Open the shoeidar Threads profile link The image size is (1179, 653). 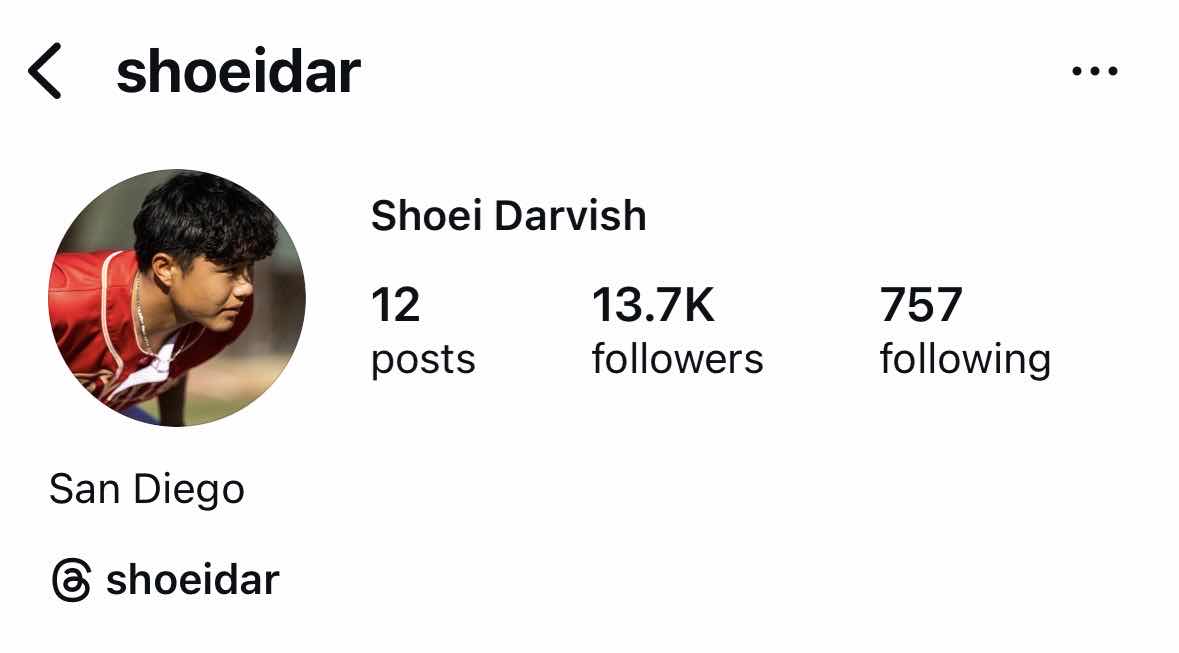(x=165, y=580)
